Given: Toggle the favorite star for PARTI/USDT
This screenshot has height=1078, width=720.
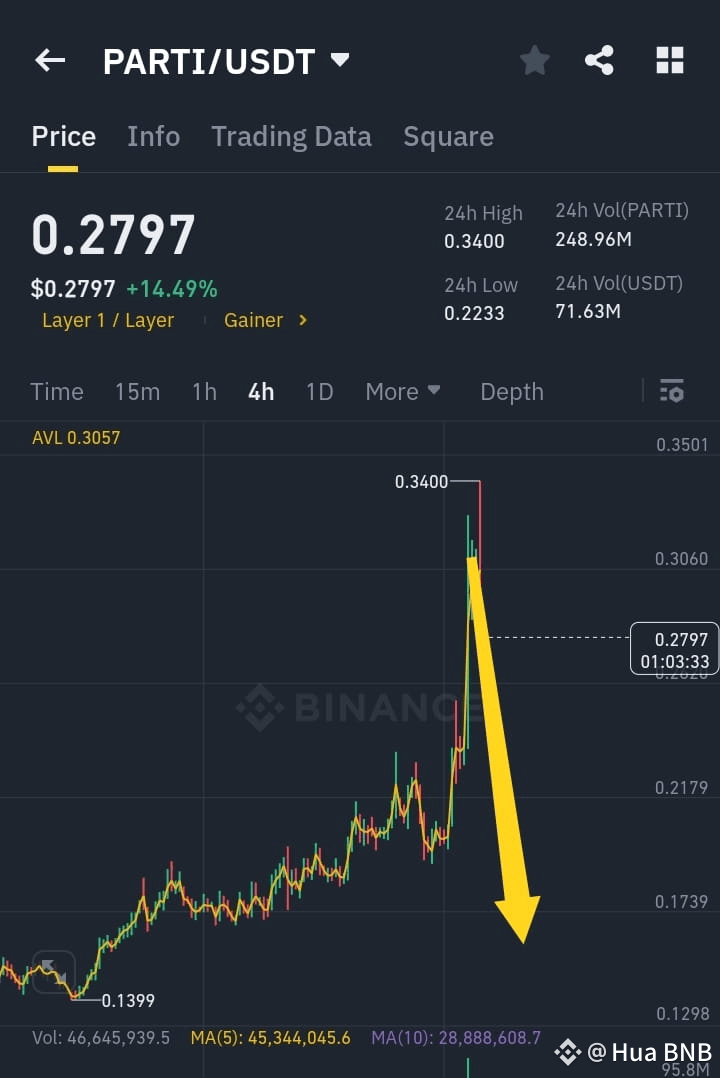Looking at the screenshot, I should coord(534,60).
